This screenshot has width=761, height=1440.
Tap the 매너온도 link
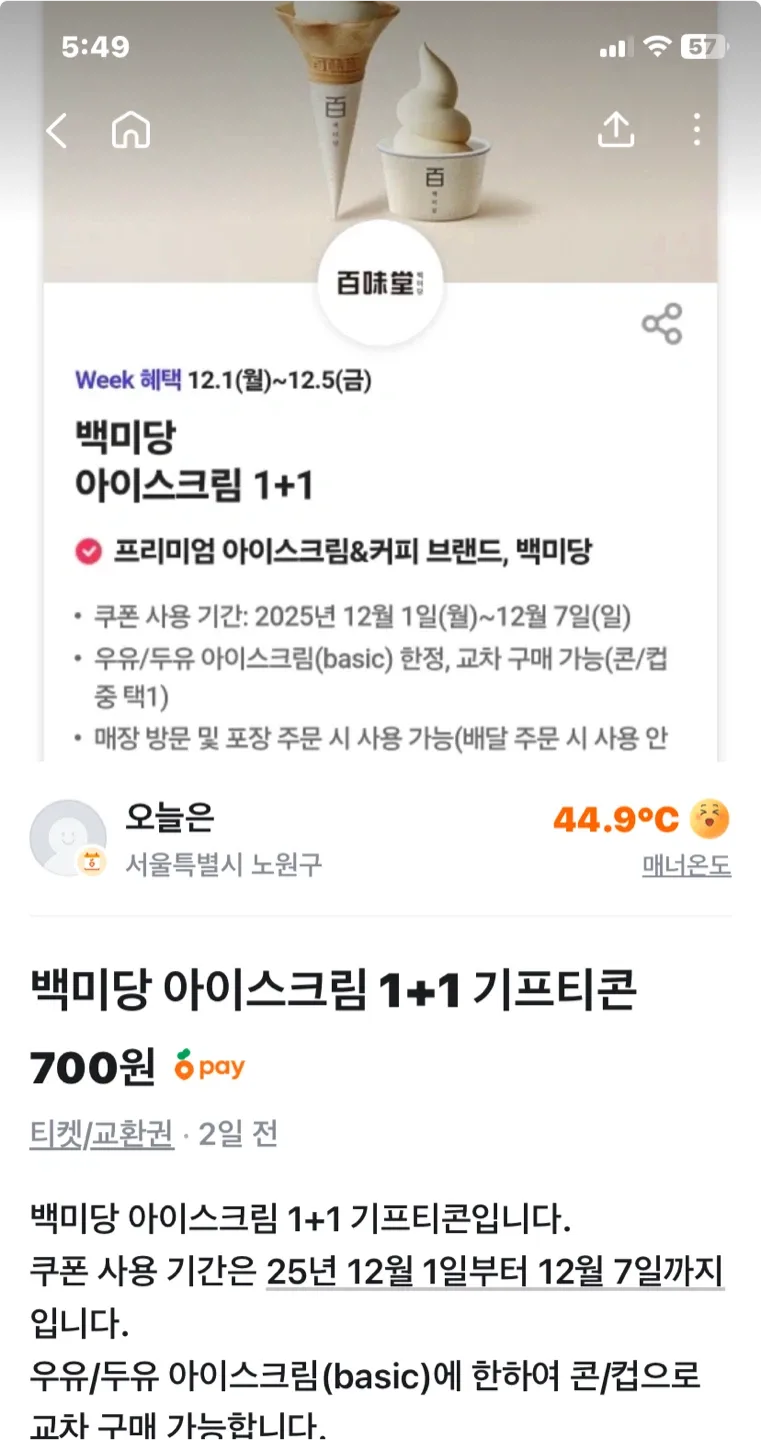click(x=686, y=866)
